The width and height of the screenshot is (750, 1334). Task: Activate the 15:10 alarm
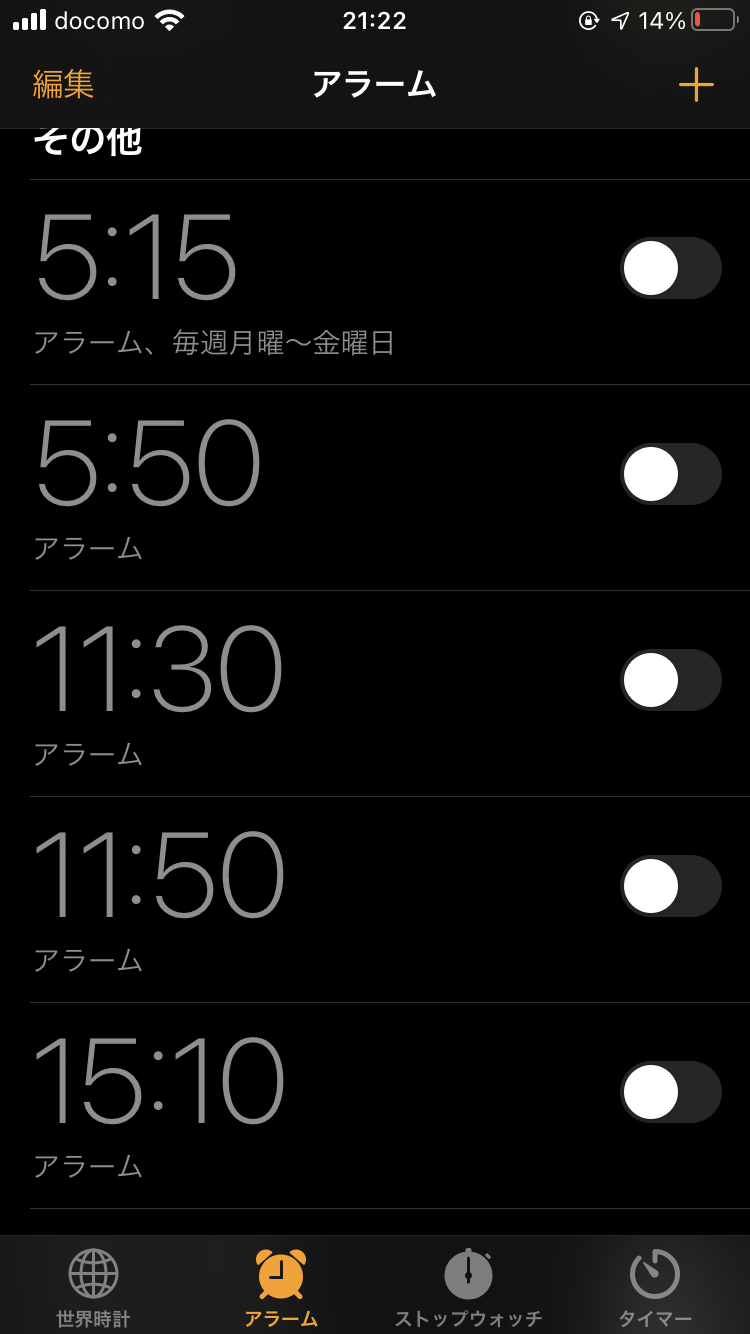(671, 1092)
